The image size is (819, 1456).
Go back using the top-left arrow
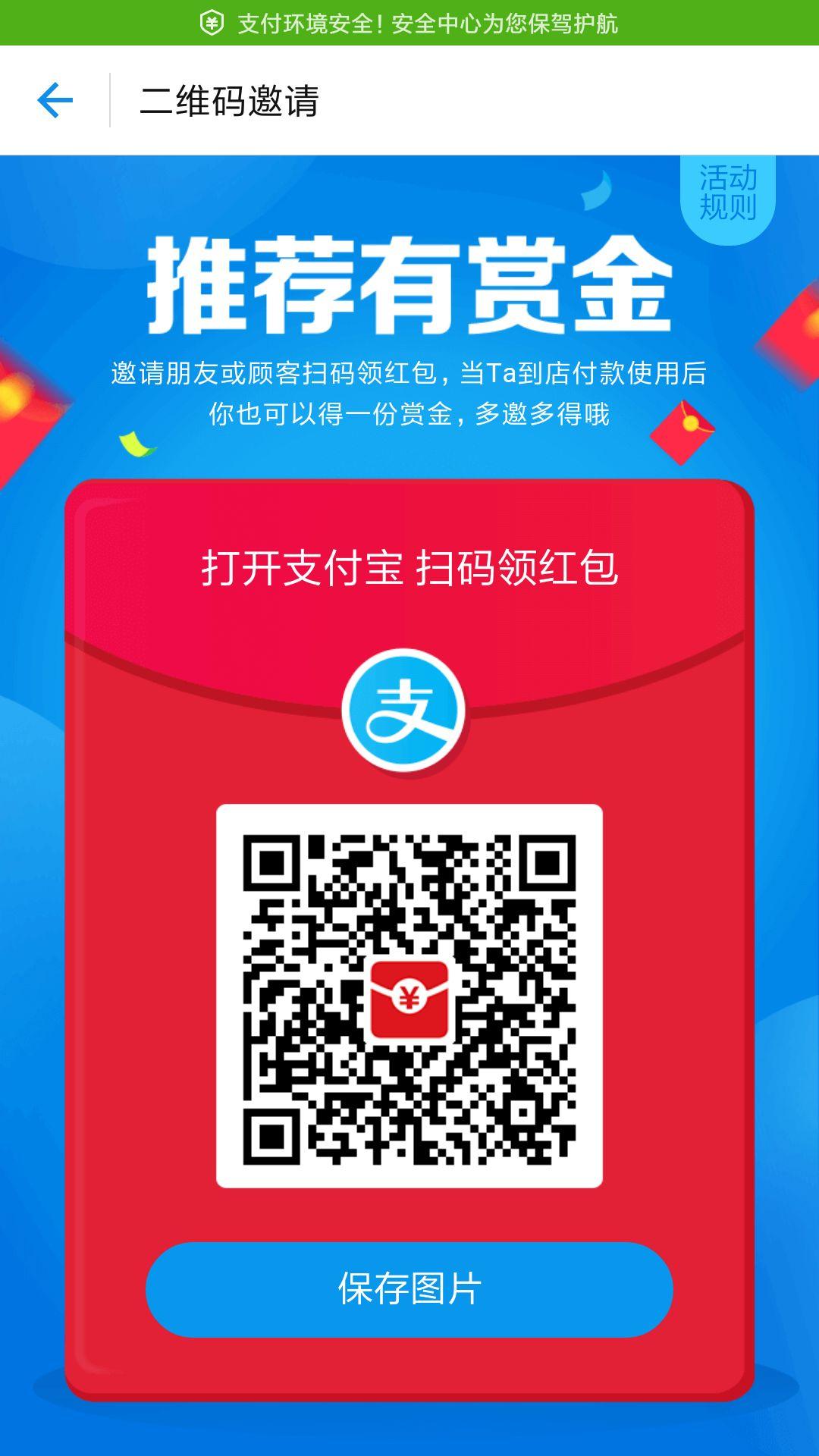[55, 101]
